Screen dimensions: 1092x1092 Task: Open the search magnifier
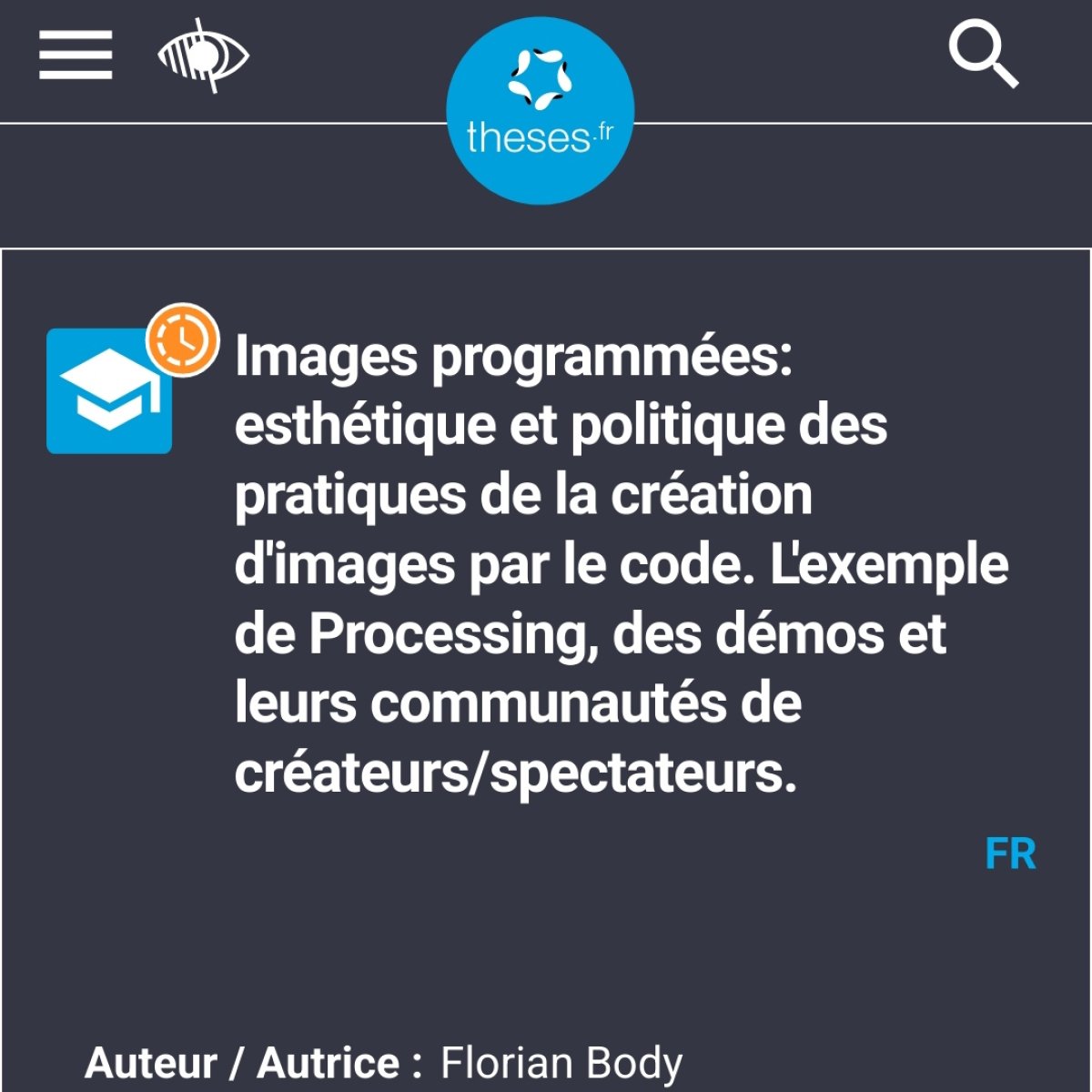983,56
